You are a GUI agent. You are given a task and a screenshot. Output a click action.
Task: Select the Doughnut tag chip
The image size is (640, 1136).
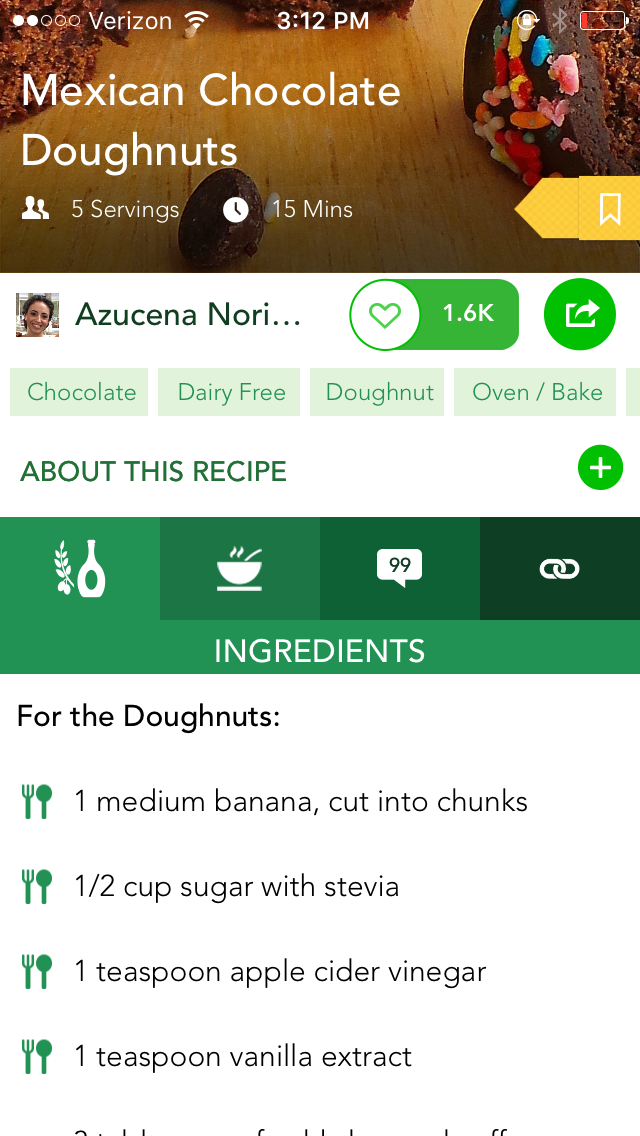(379, 392)
